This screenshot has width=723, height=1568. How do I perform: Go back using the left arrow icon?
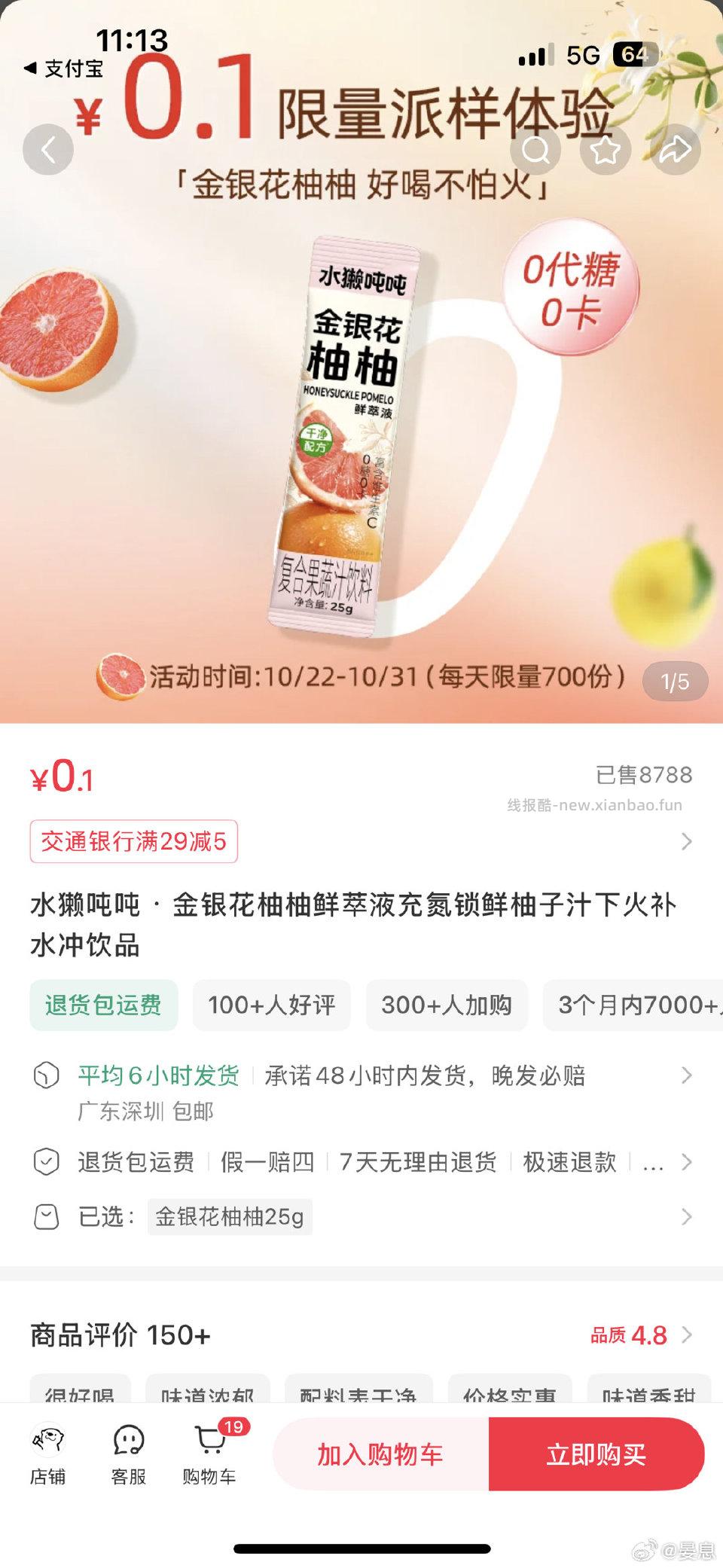click(x=47, y=150)
